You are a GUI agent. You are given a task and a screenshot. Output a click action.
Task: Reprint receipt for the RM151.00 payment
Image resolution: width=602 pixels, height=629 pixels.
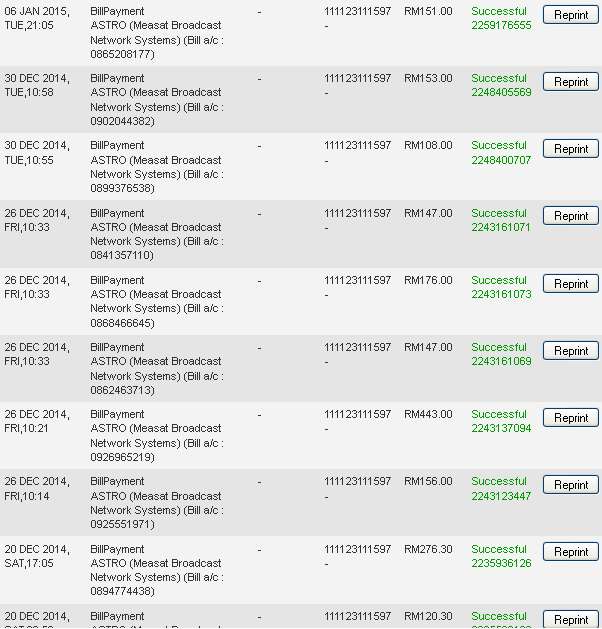coord(571,15)
